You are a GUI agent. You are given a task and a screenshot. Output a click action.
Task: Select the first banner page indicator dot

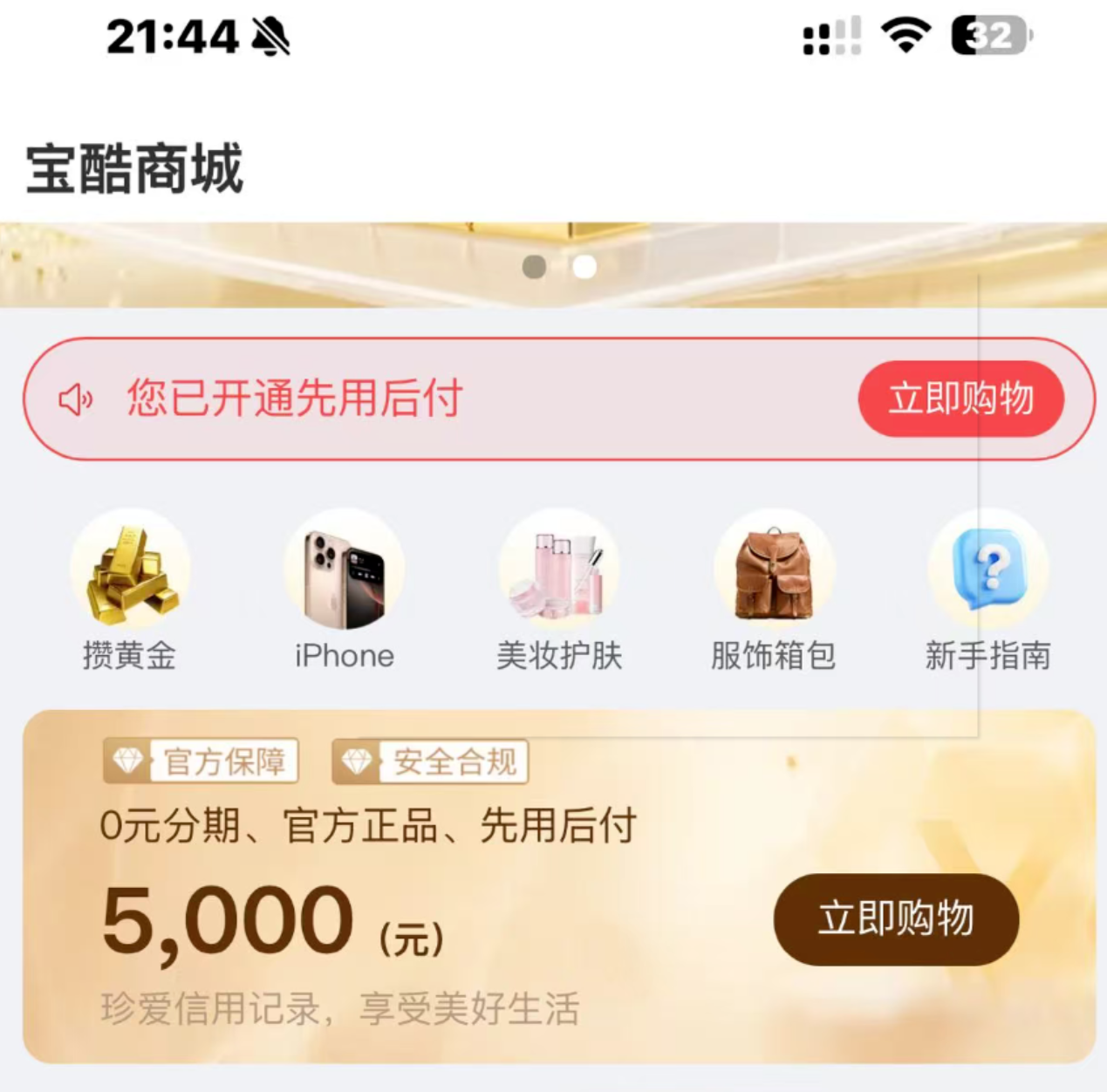click(x=534, y=267)
